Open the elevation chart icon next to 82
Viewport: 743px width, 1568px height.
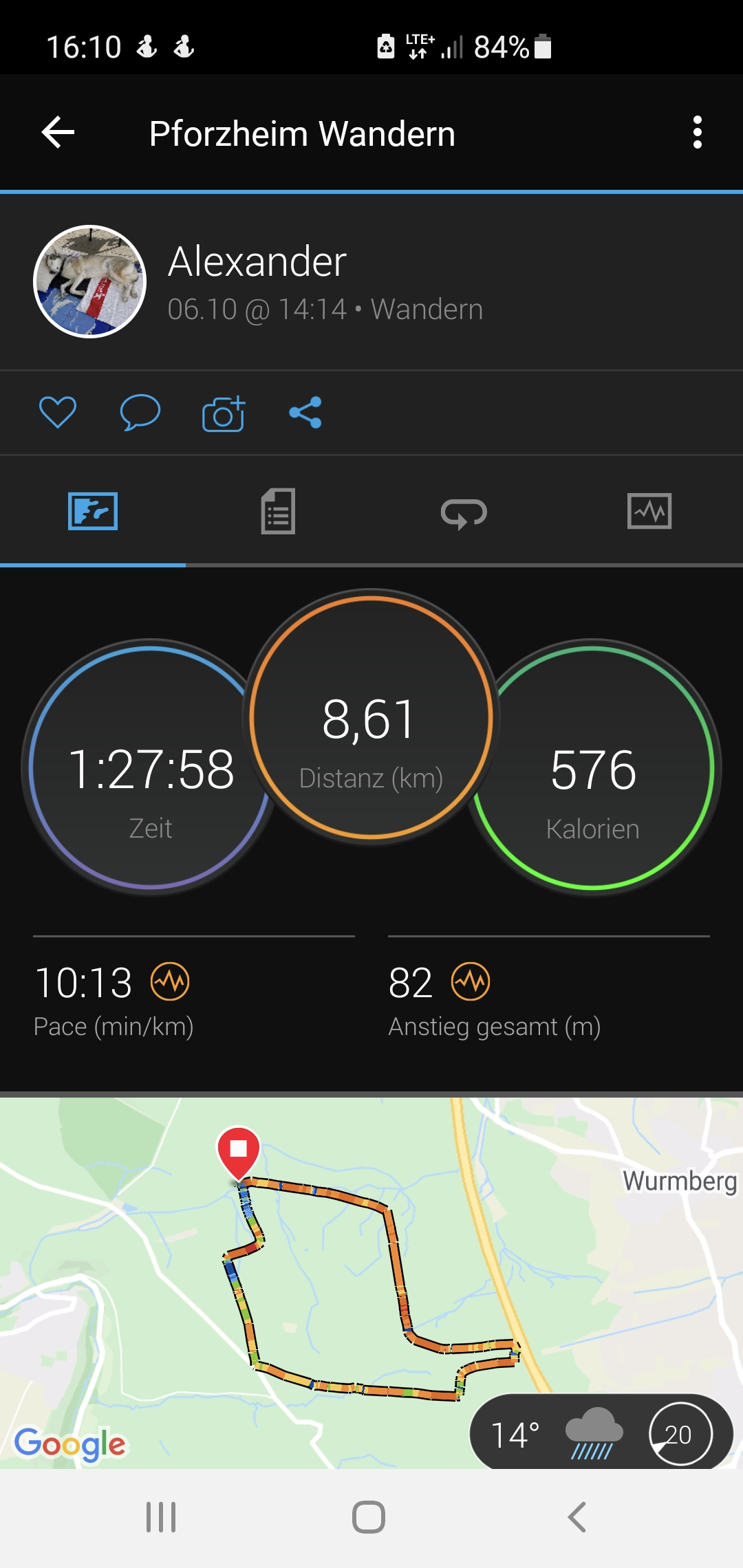click(x=471, y=982)
